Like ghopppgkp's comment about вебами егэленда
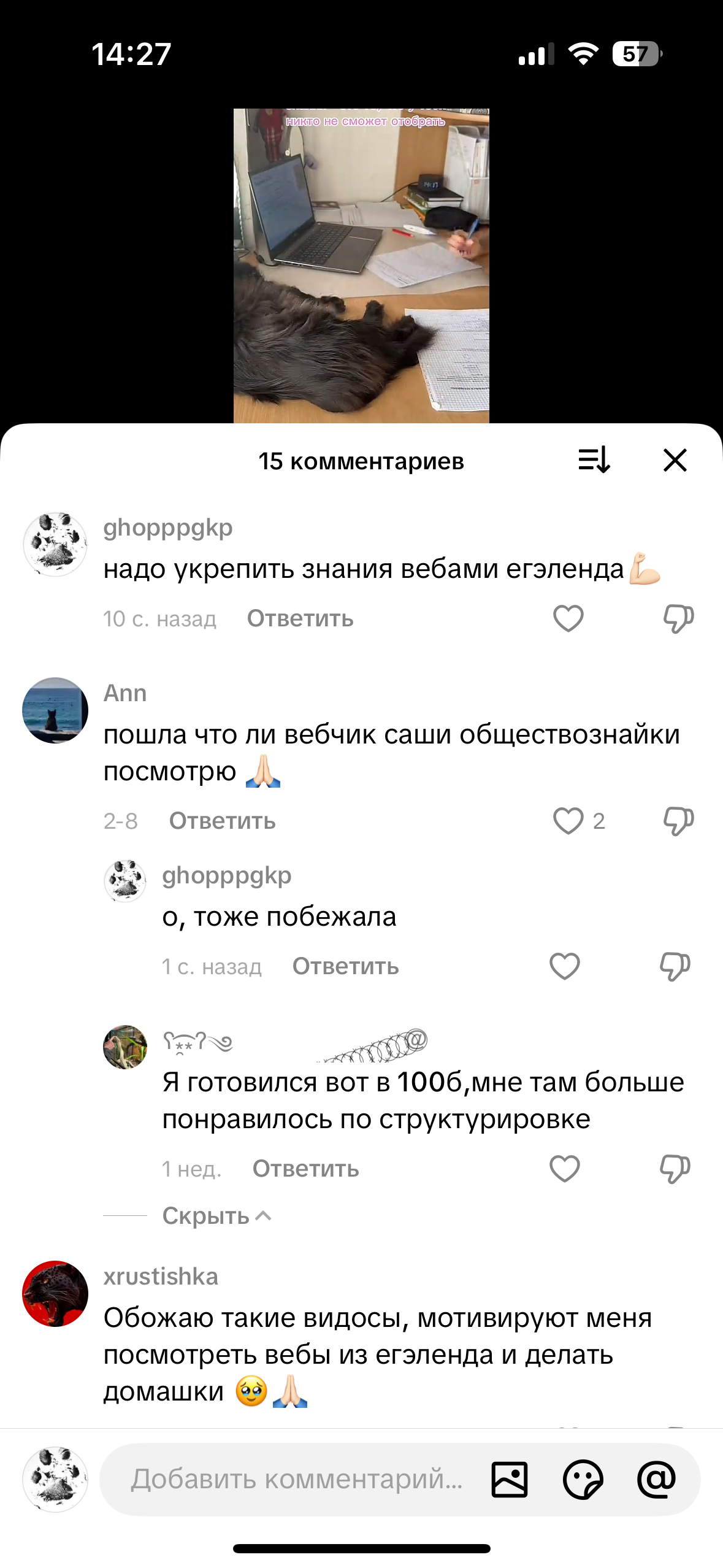Viewport: 723px width, 1568px height. 568,618
